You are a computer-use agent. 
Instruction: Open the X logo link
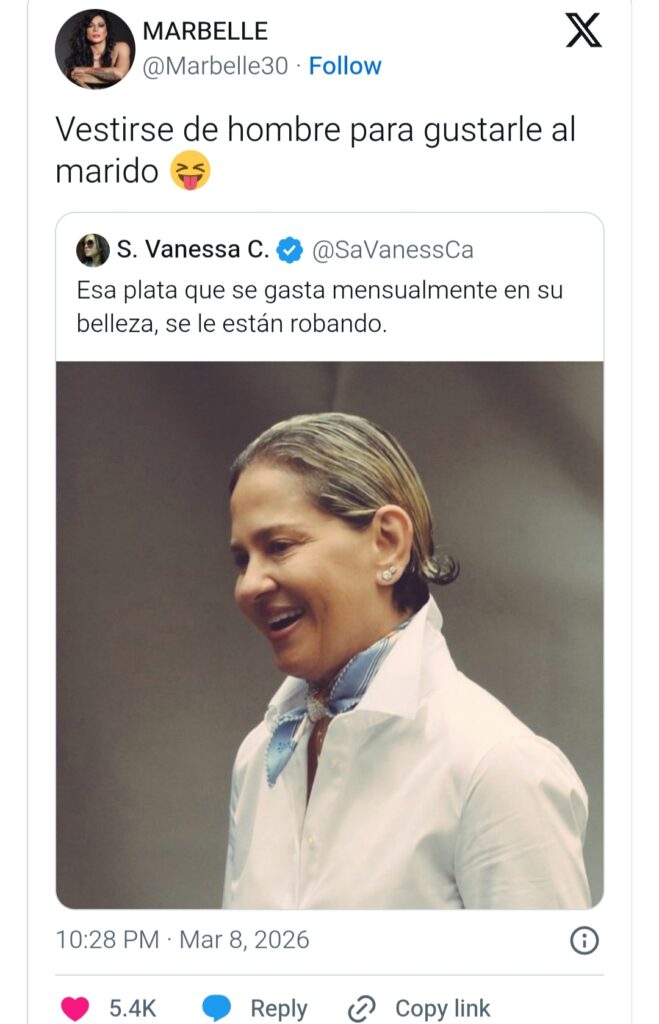point(583,32)
